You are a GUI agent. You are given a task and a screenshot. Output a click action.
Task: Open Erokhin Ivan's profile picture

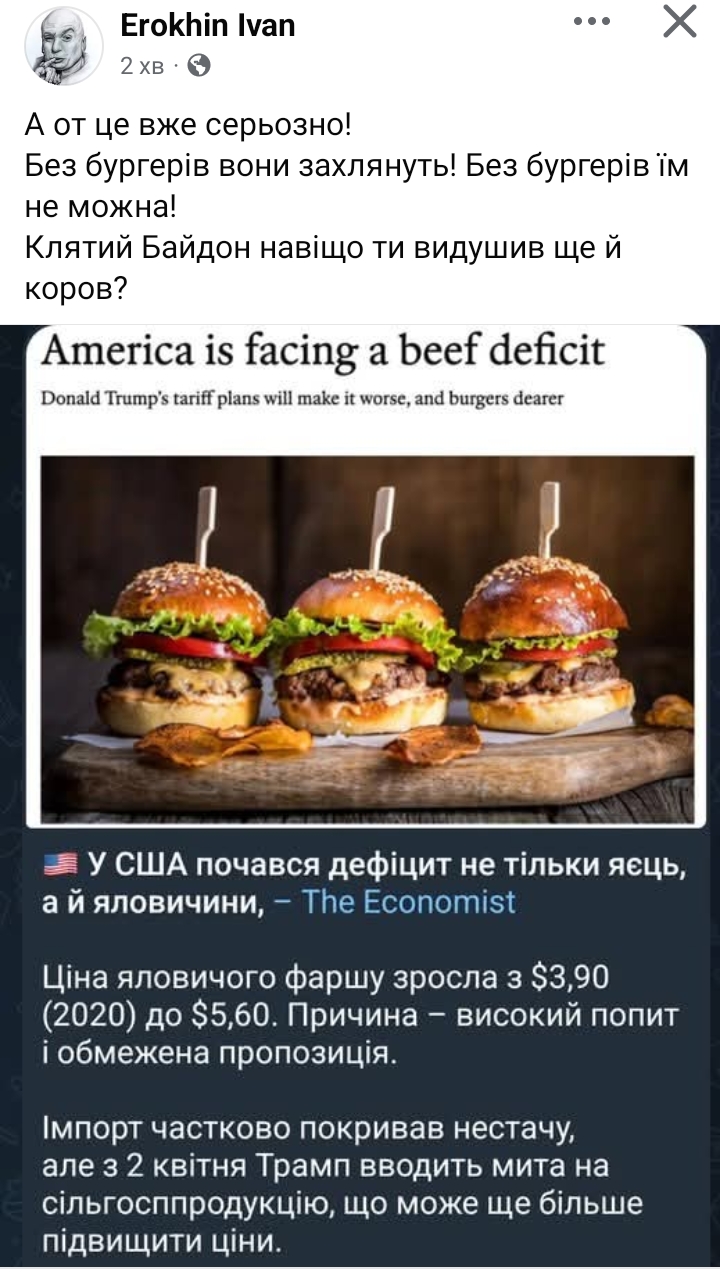(x=62, y=45)
